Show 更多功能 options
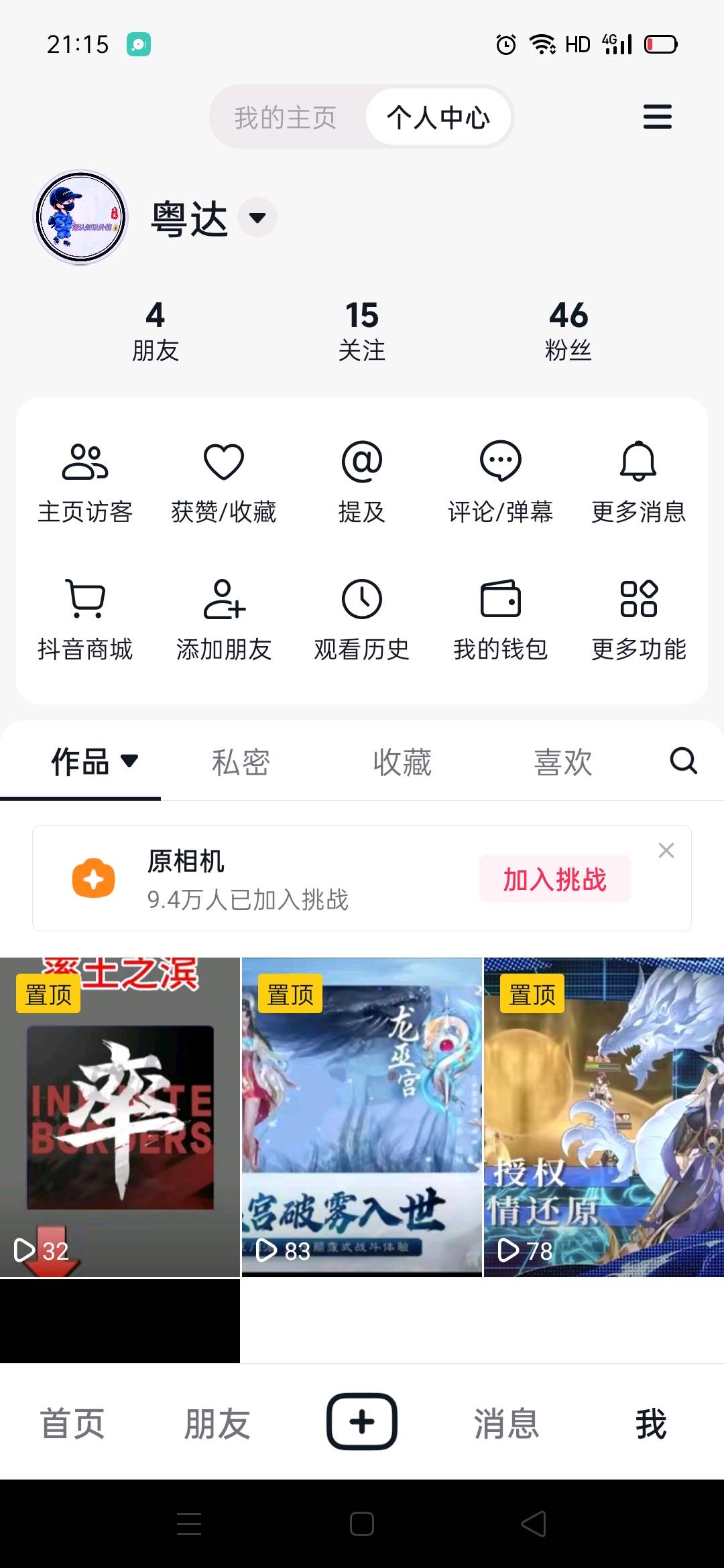Screen dimensions: 724x1568 638,619
